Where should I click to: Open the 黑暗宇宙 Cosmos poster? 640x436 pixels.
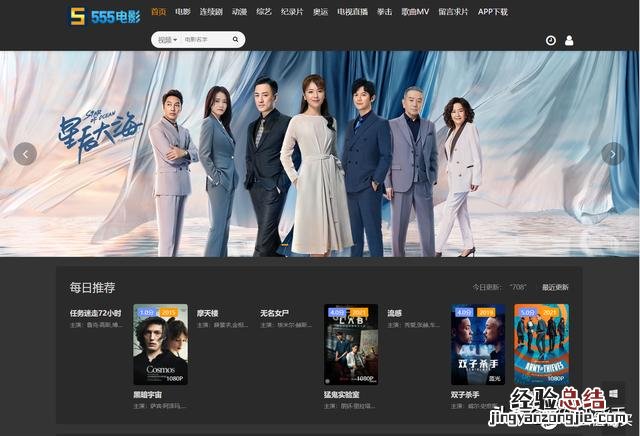[x=160, y=345]
